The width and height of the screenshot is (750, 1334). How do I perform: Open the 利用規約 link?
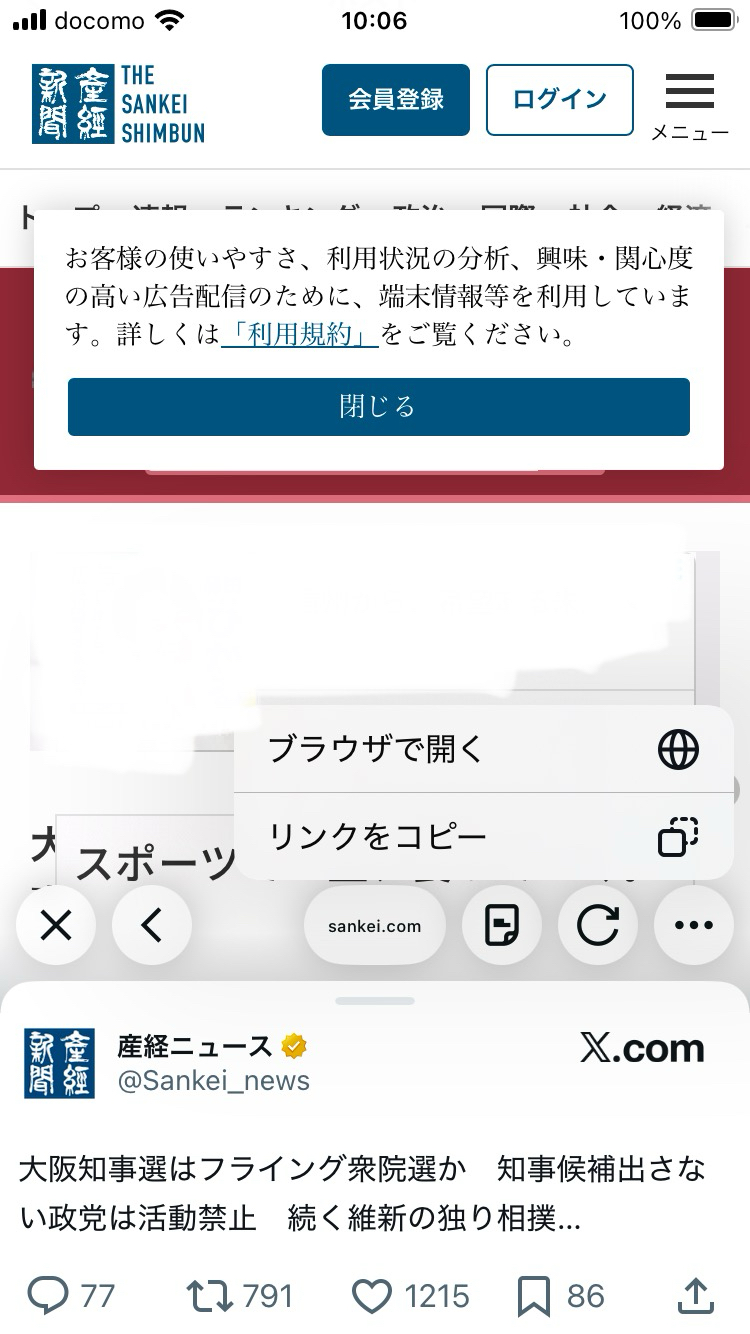click(x=299, y=336)
